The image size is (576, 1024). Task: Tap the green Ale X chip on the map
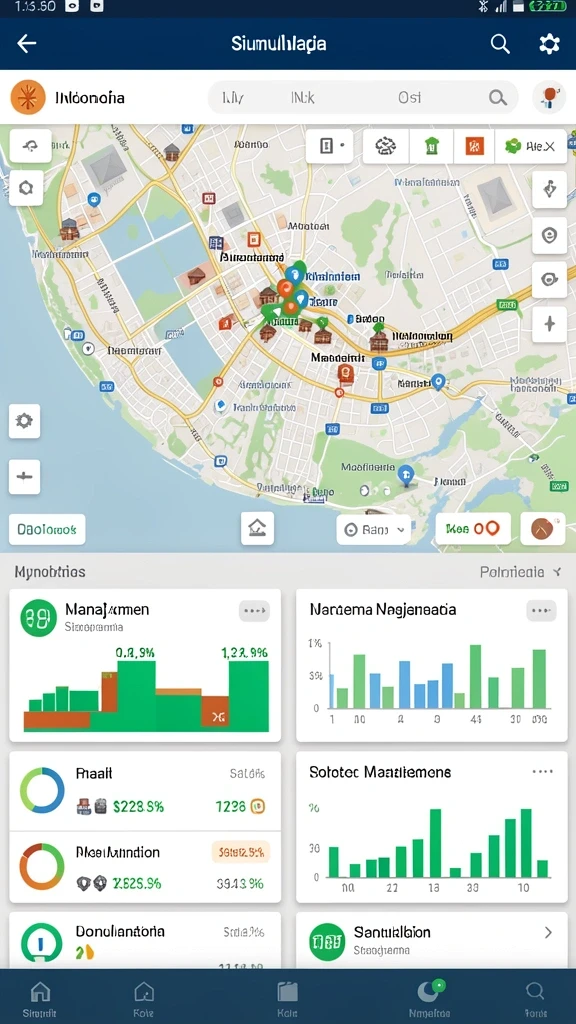coord(530,146)
